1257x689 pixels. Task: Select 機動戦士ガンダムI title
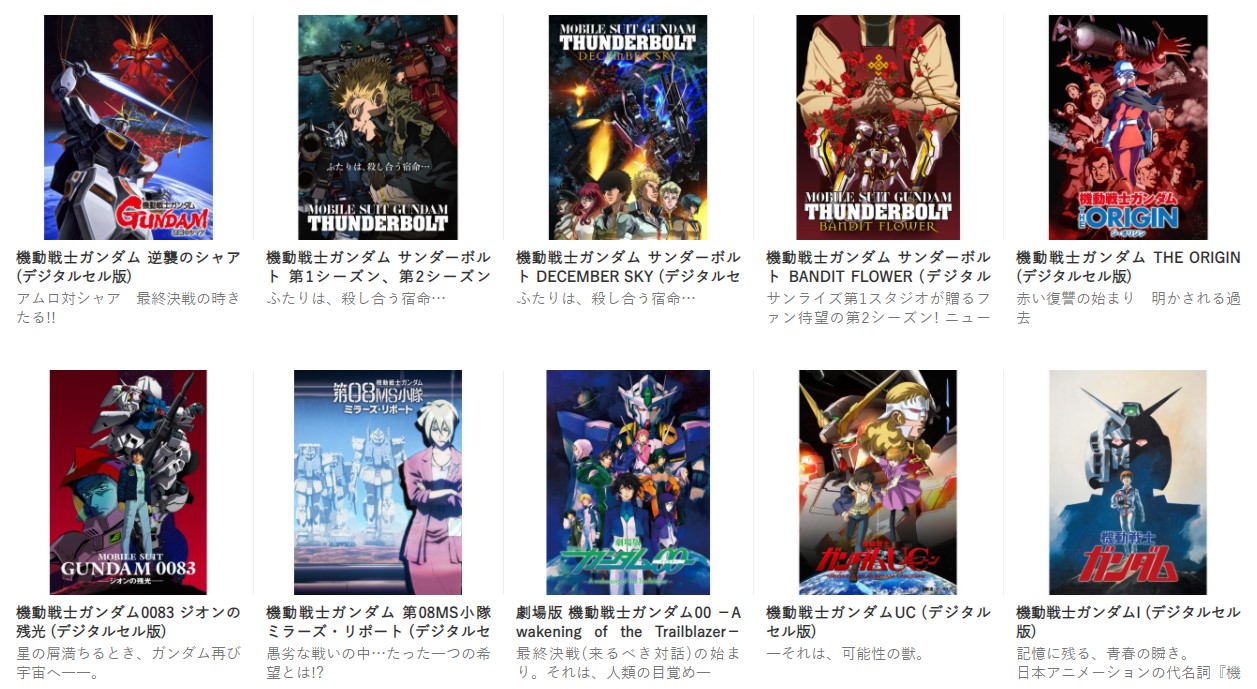click(x=1128, y=621)
